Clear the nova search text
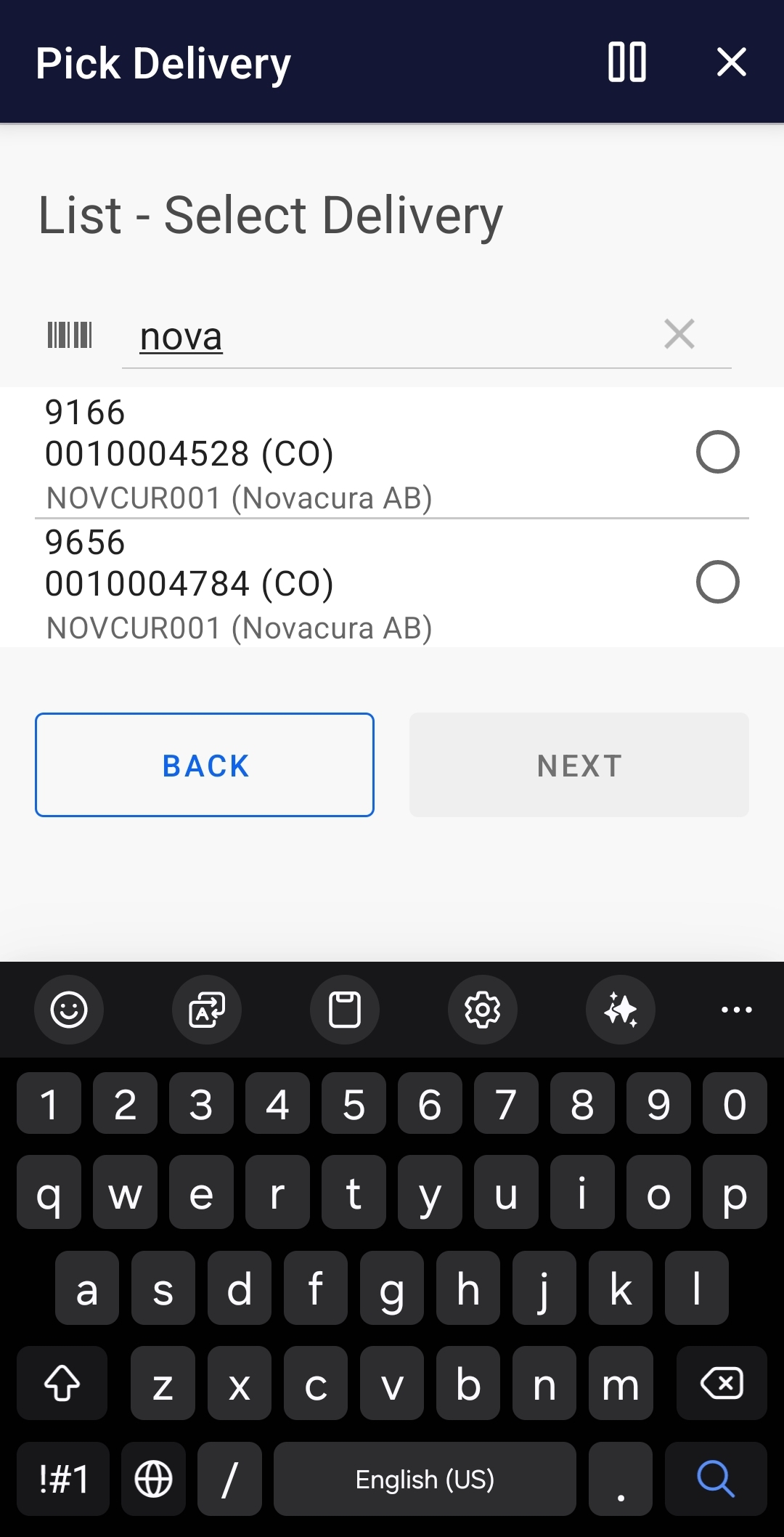 point(679,334)
